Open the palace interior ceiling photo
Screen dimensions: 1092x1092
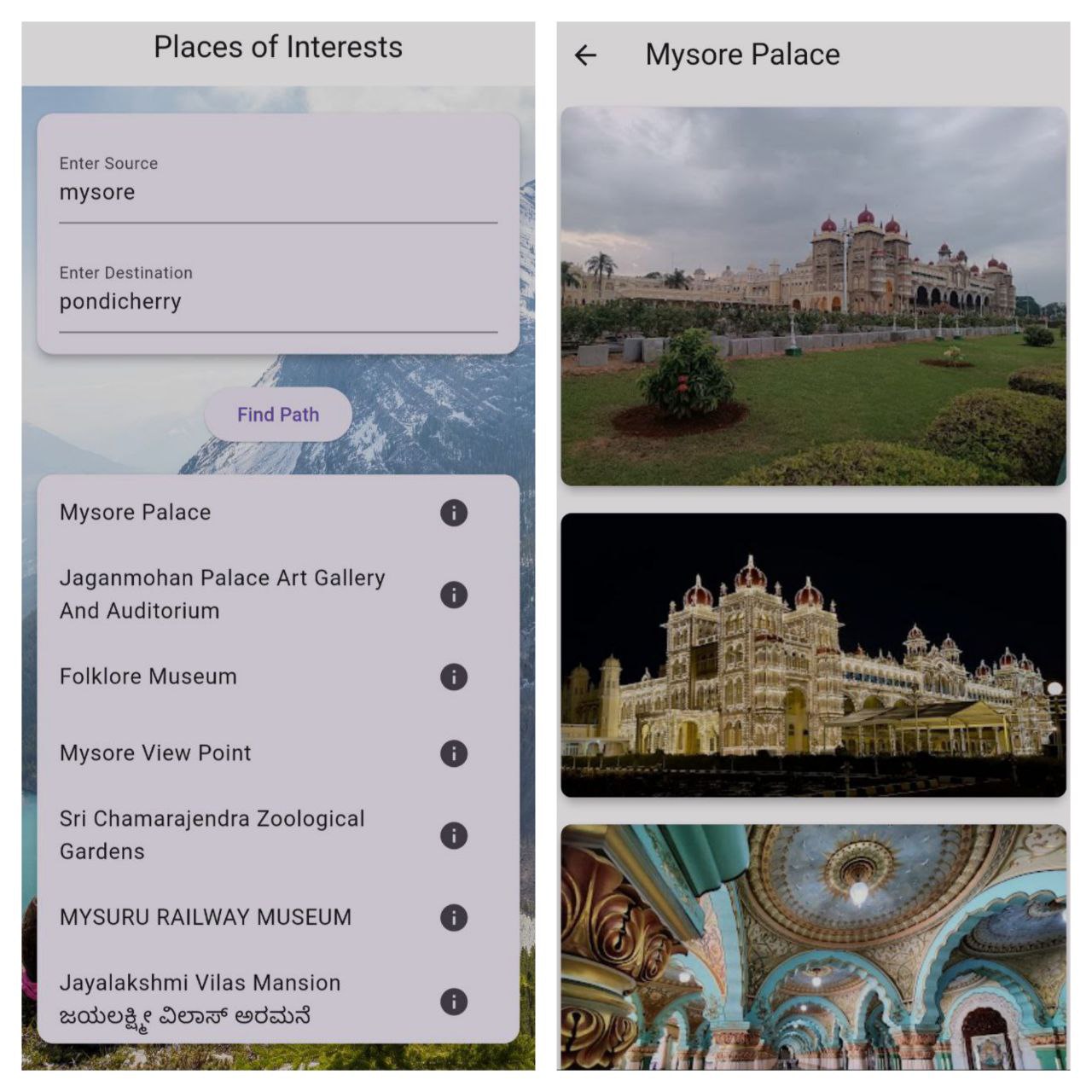coord(813,947)
